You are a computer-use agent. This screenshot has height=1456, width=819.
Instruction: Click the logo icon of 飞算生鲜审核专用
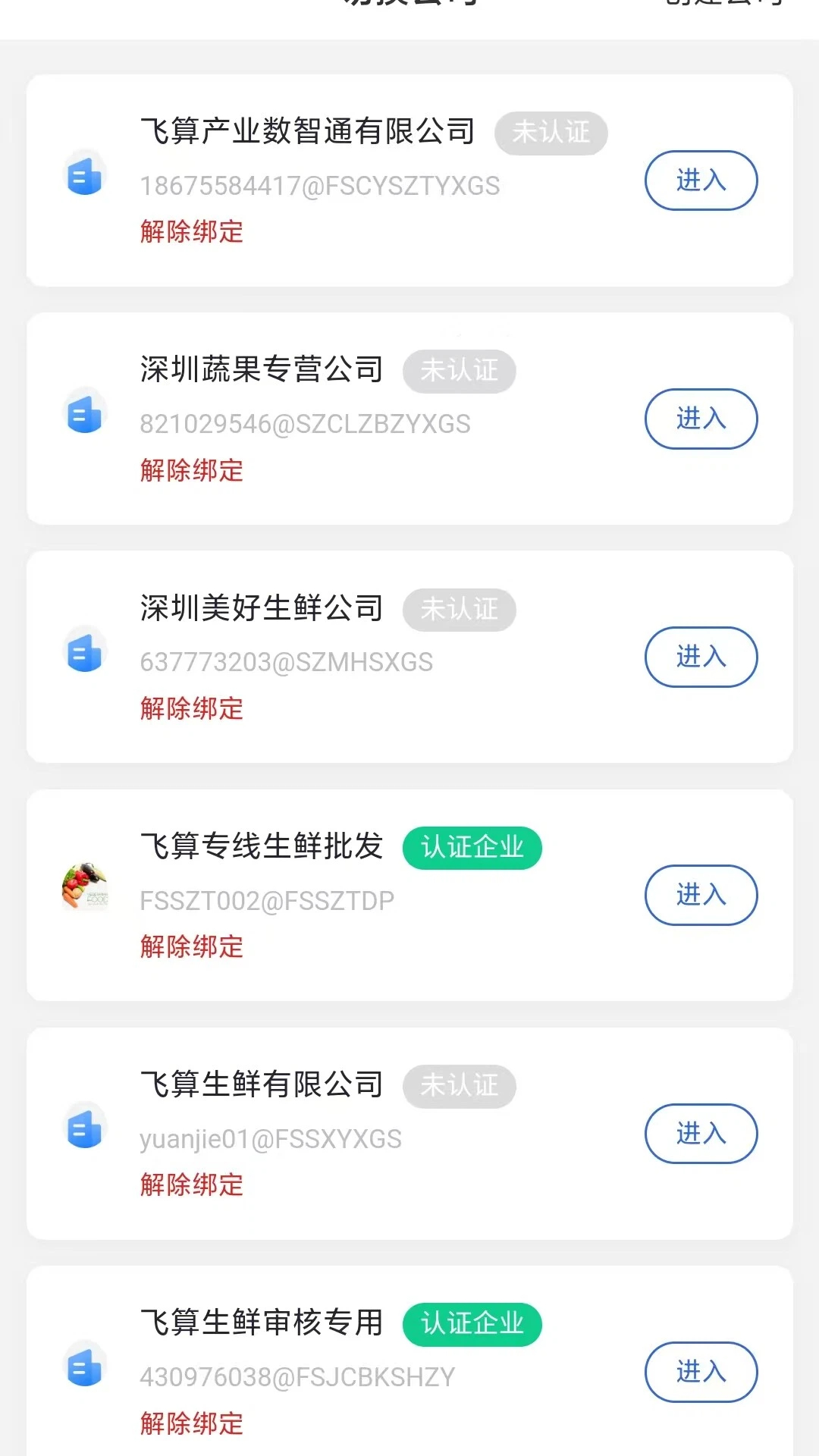[x=85, y=1367]
